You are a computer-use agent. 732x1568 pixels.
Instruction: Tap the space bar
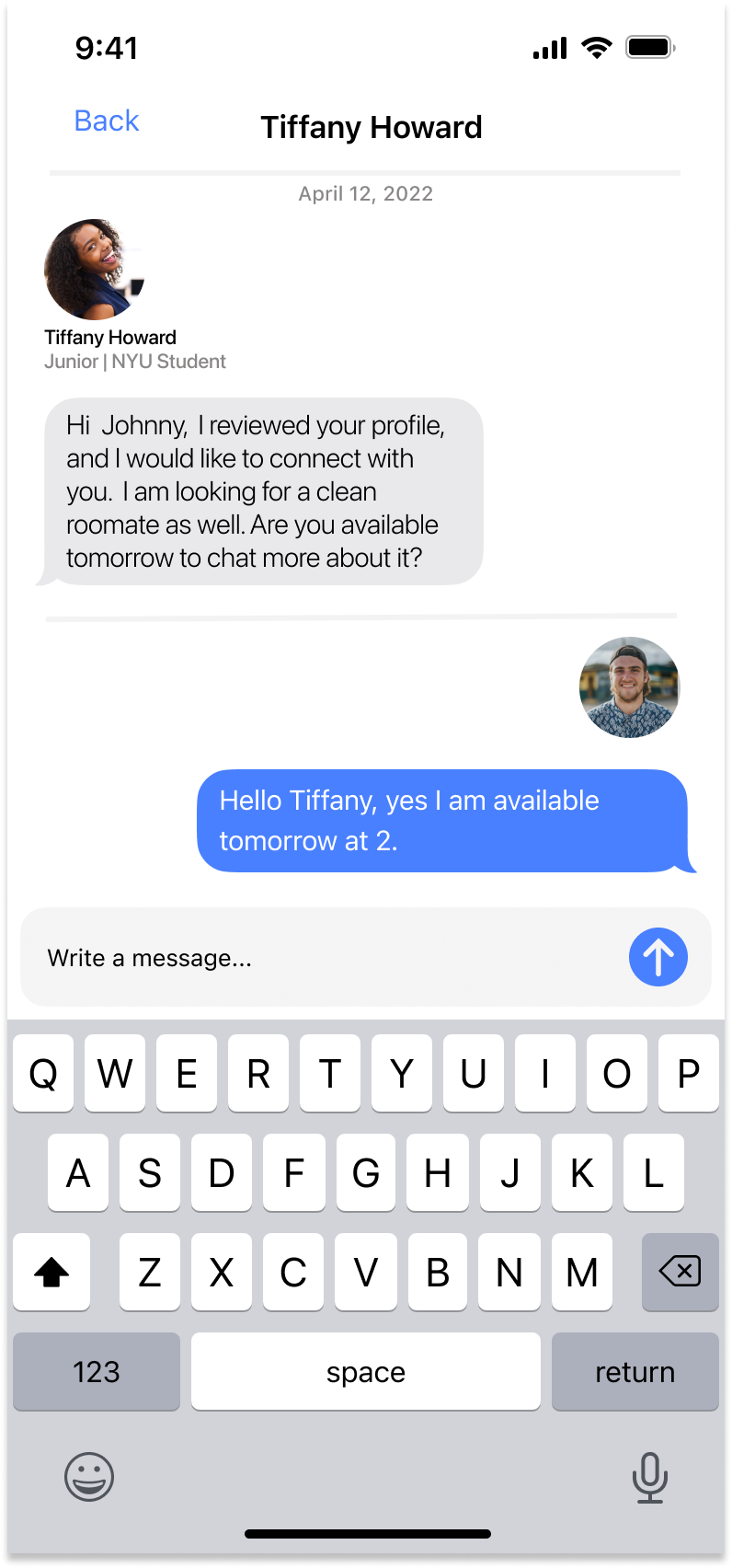pyautogui.click(x=366, y=1371)
